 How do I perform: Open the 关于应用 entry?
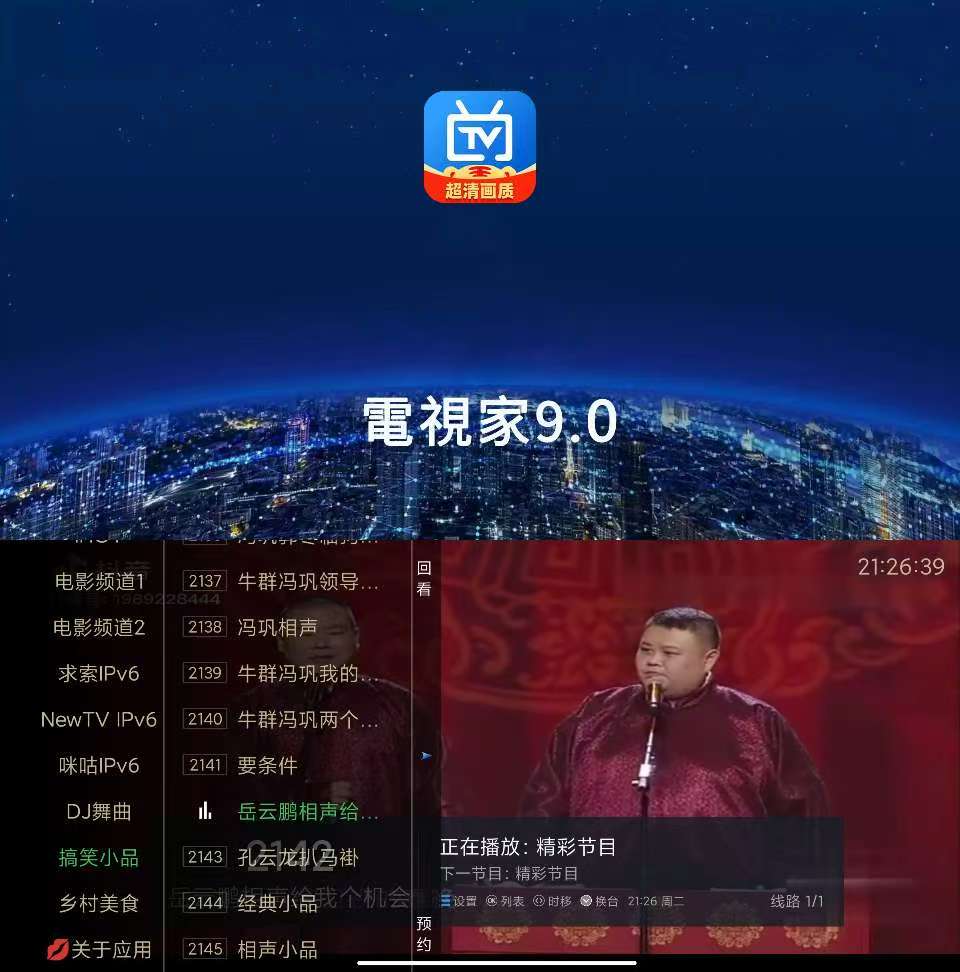pos(110,948)
